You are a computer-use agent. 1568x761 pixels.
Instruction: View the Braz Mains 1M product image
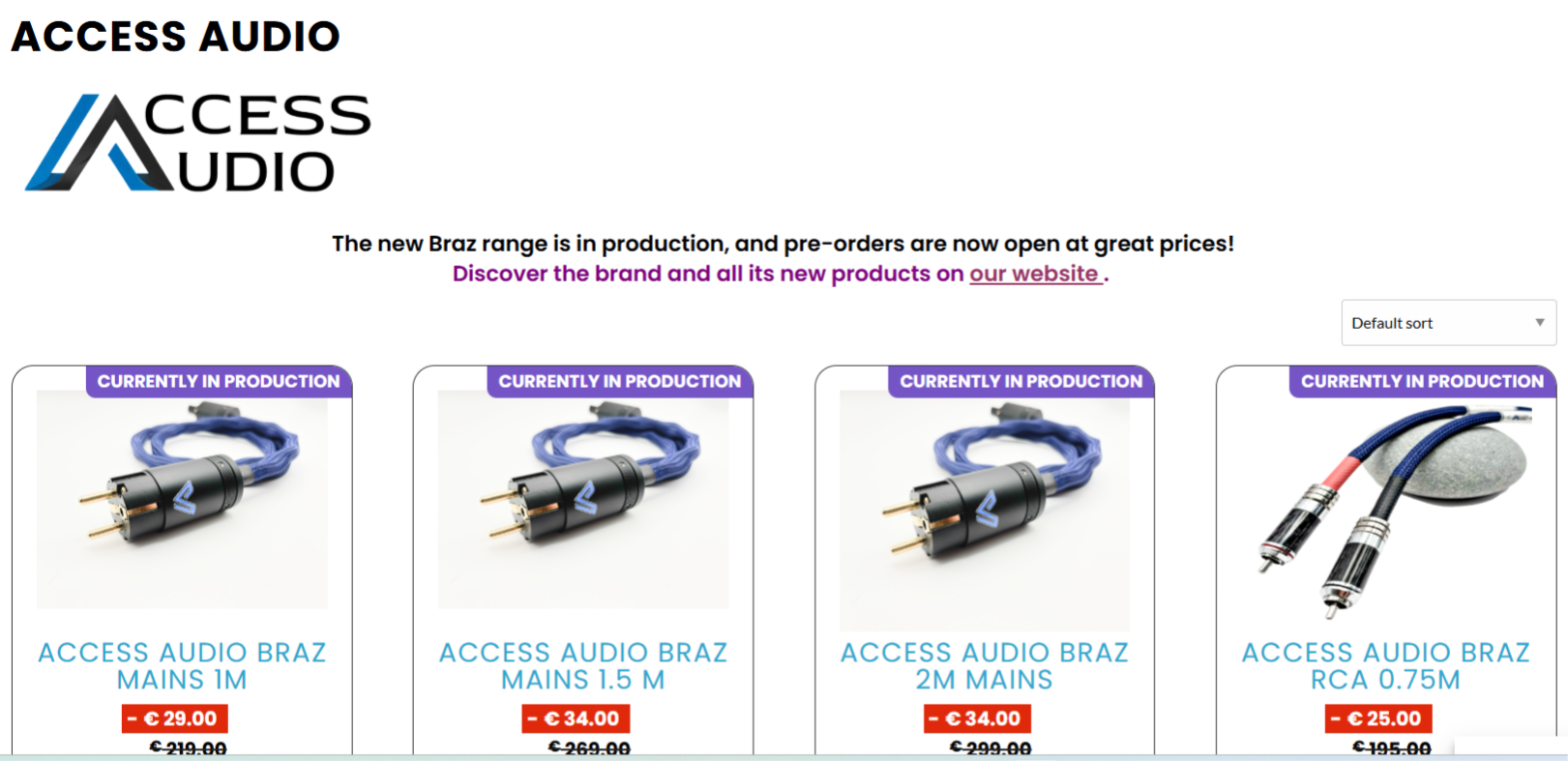[x=182, y=499]
